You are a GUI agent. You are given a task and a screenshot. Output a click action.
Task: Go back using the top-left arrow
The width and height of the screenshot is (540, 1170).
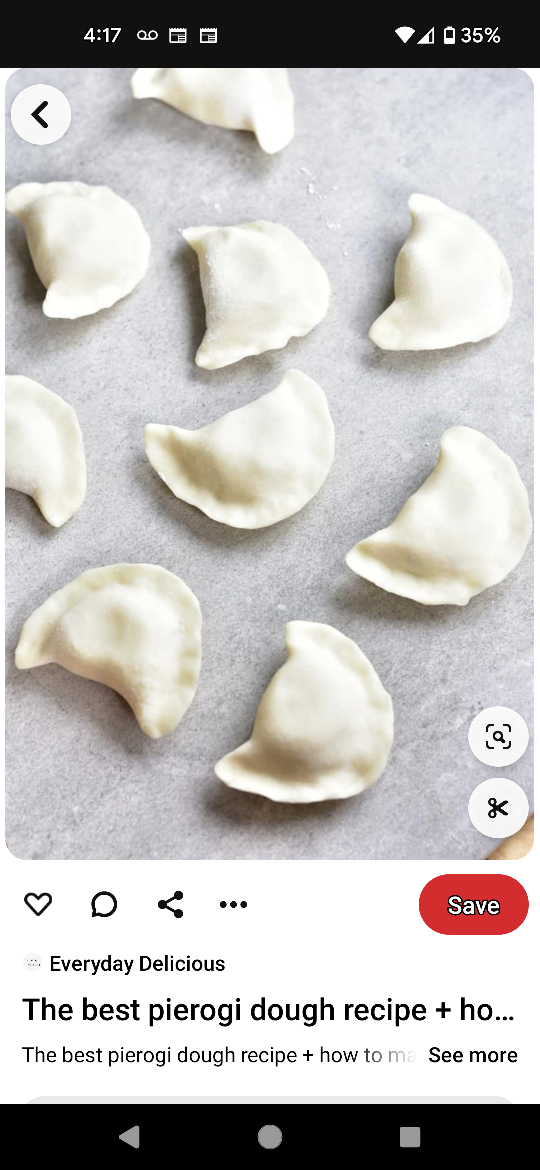(x=40, y=115)
